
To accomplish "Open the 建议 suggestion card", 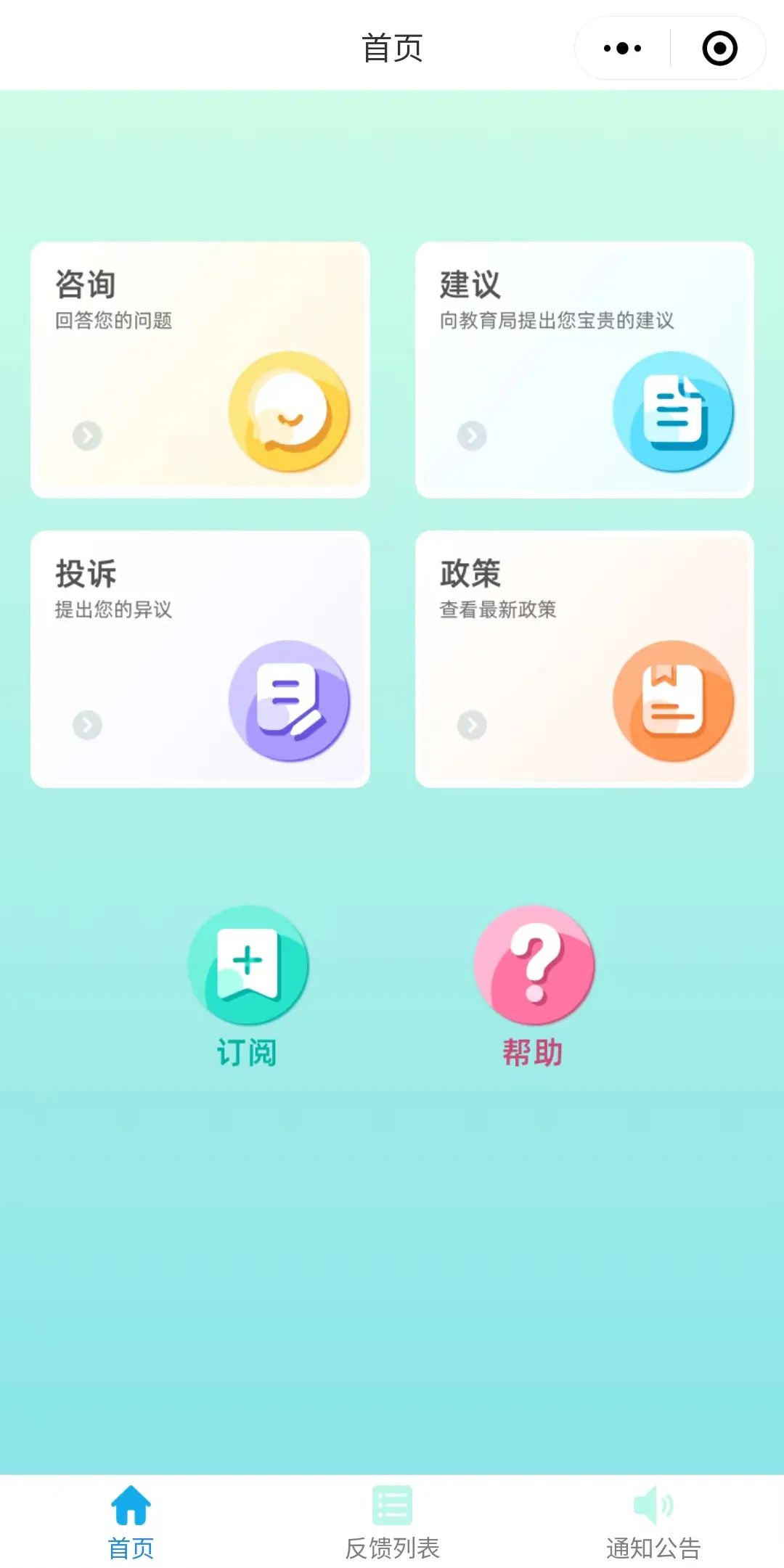I will point(584,370).
